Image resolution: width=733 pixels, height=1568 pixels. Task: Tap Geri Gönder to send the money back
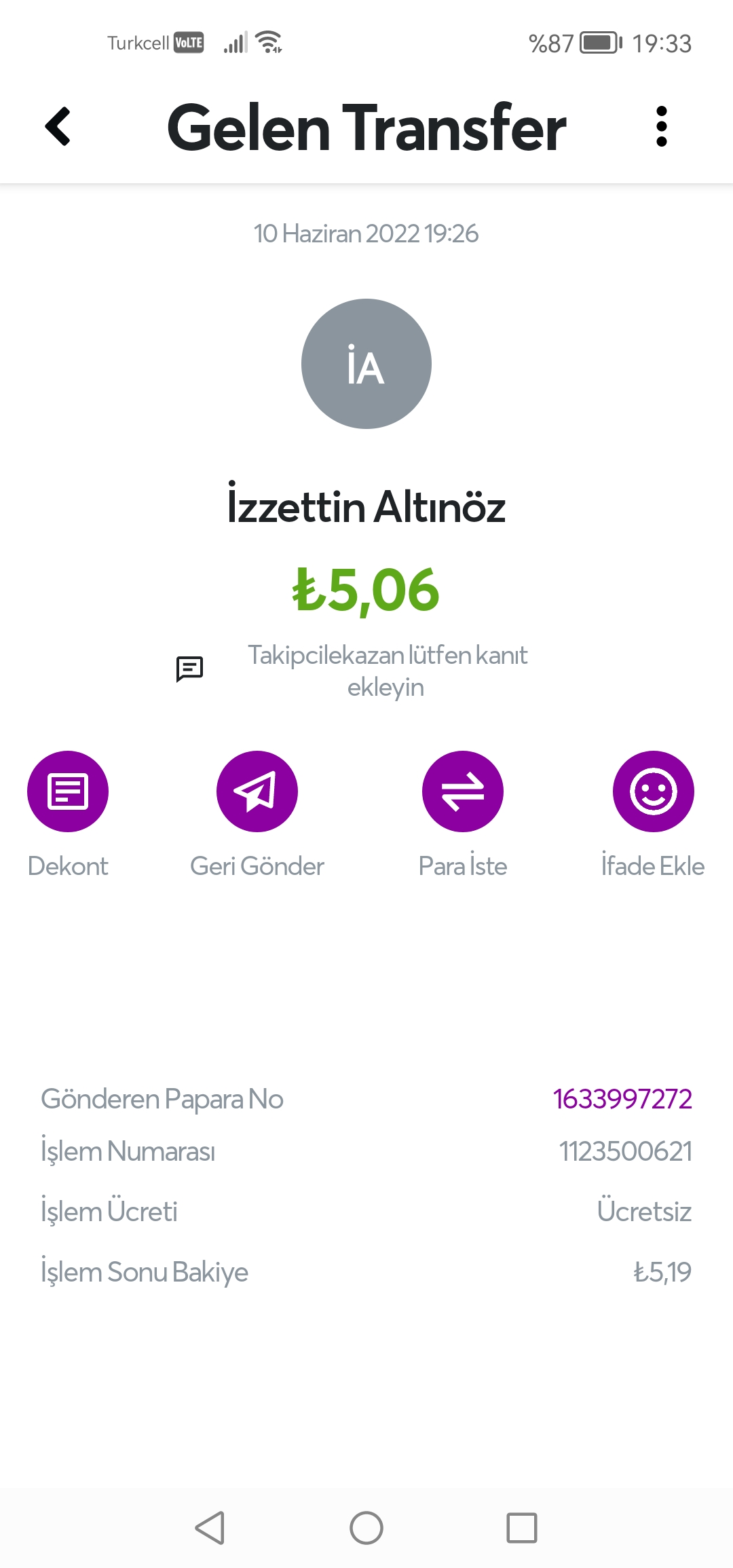(x=257, y=791)
